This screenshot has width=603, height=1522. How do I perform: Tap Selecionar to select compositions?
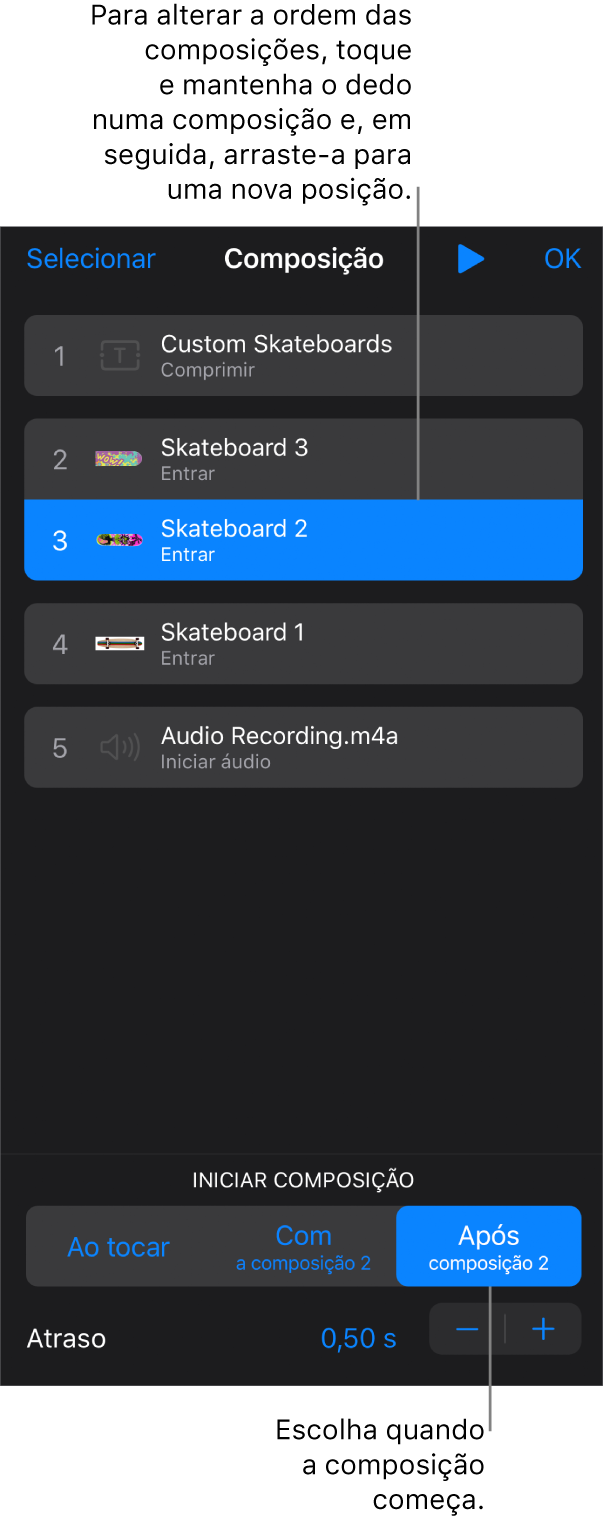point(91,259)
